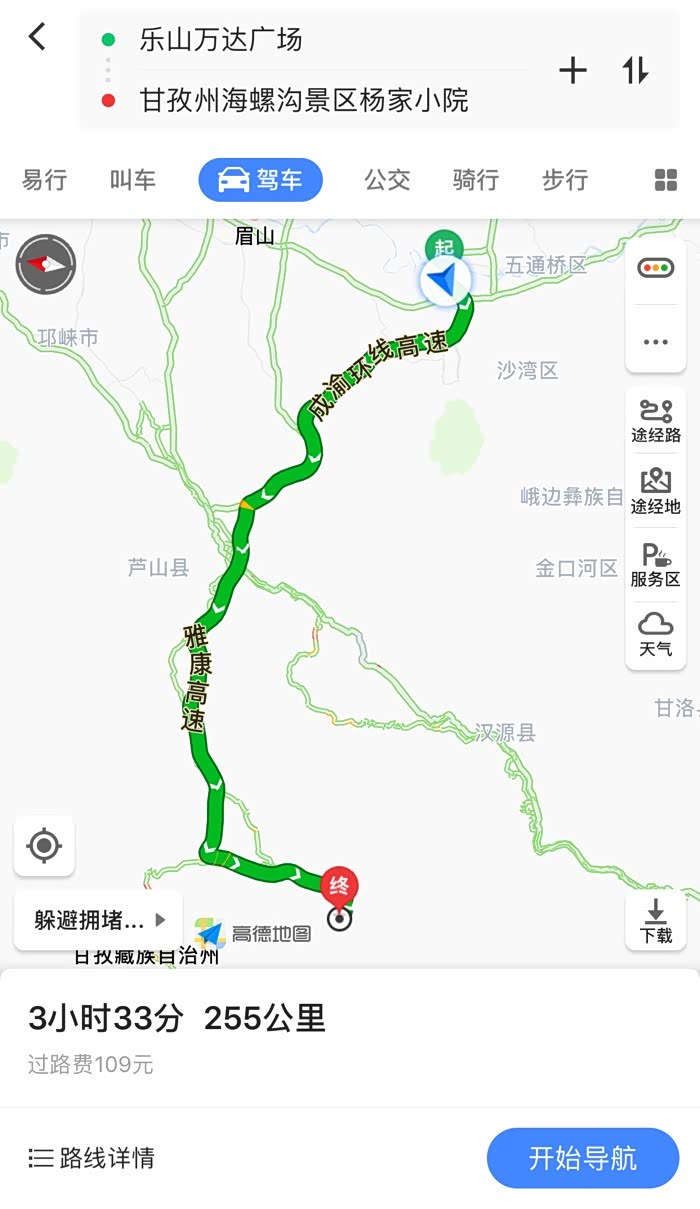
Task: Open the three-dot more options
Action: (x=656, y=341)
